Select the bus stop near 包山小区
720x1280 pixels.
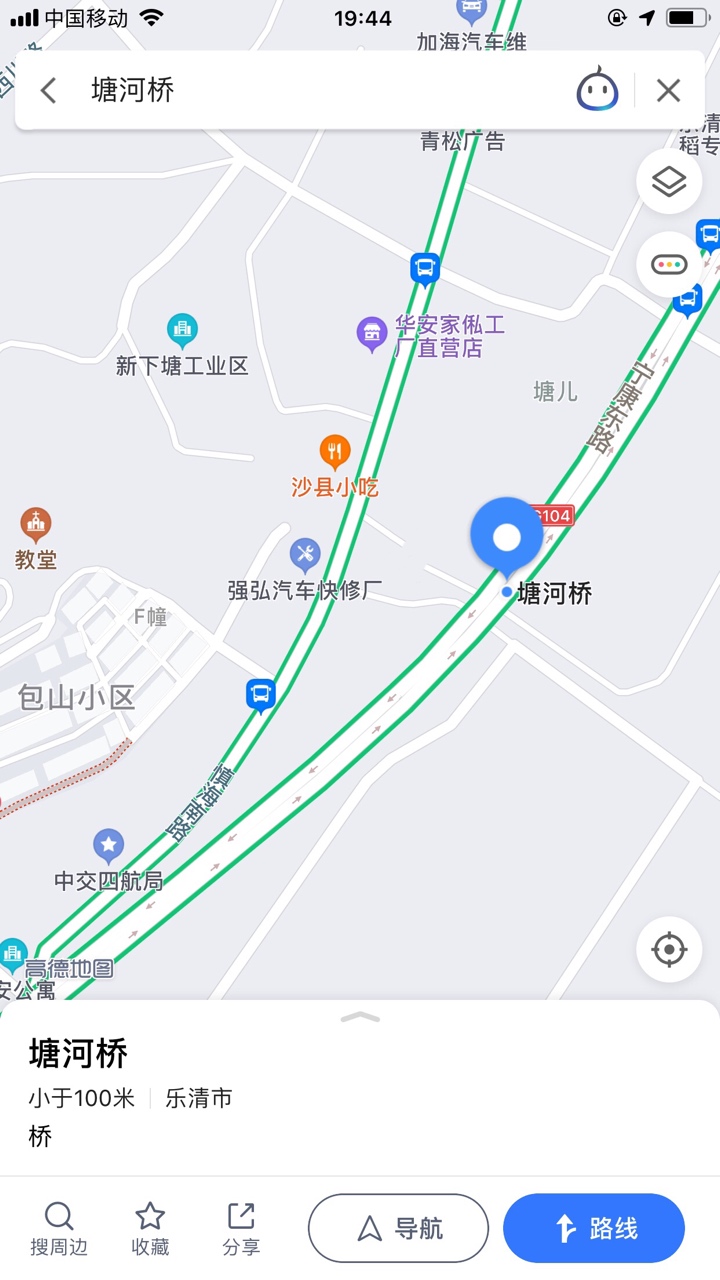click(x=260, y=694)
